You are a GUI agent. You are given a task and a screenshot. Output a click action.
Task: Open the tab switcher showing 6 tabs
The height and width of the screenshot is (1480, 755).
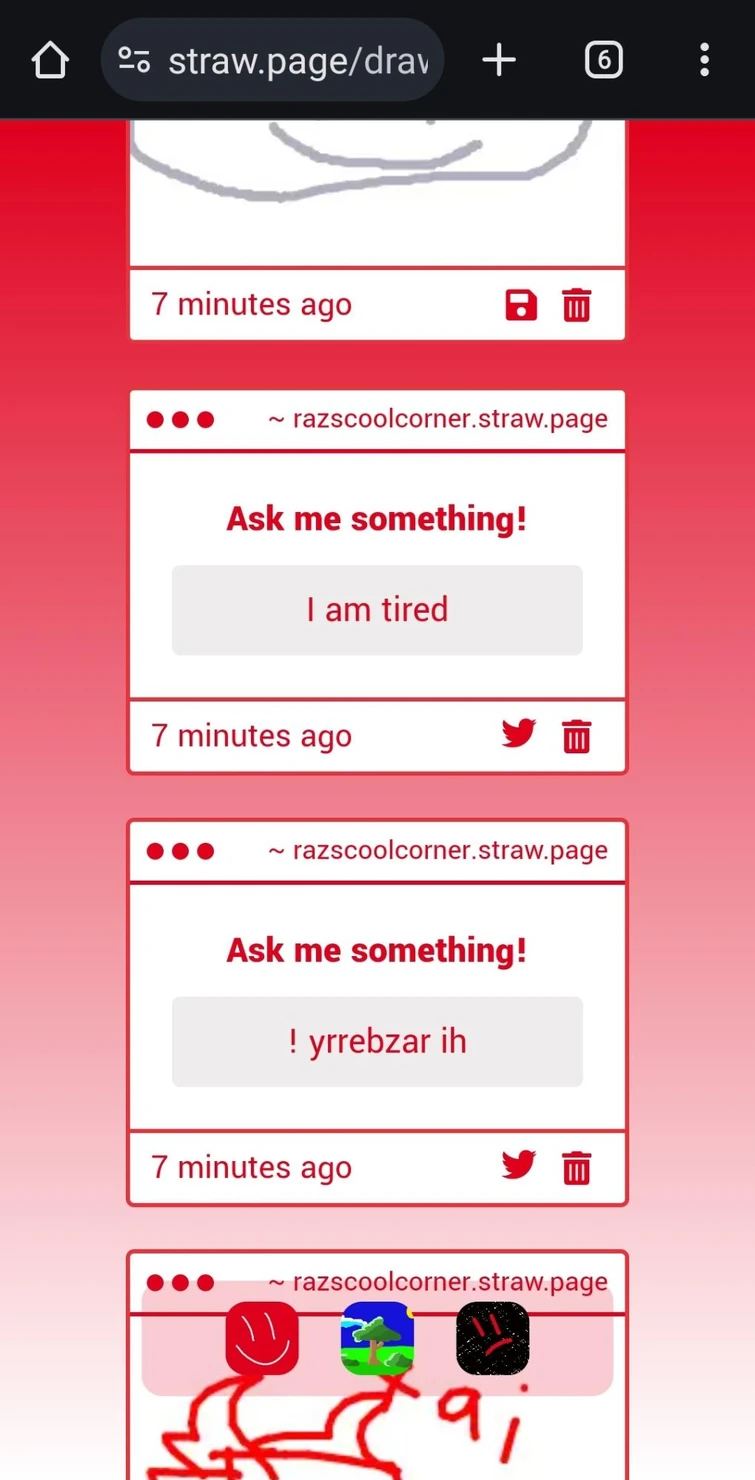(x=603, y=60)
